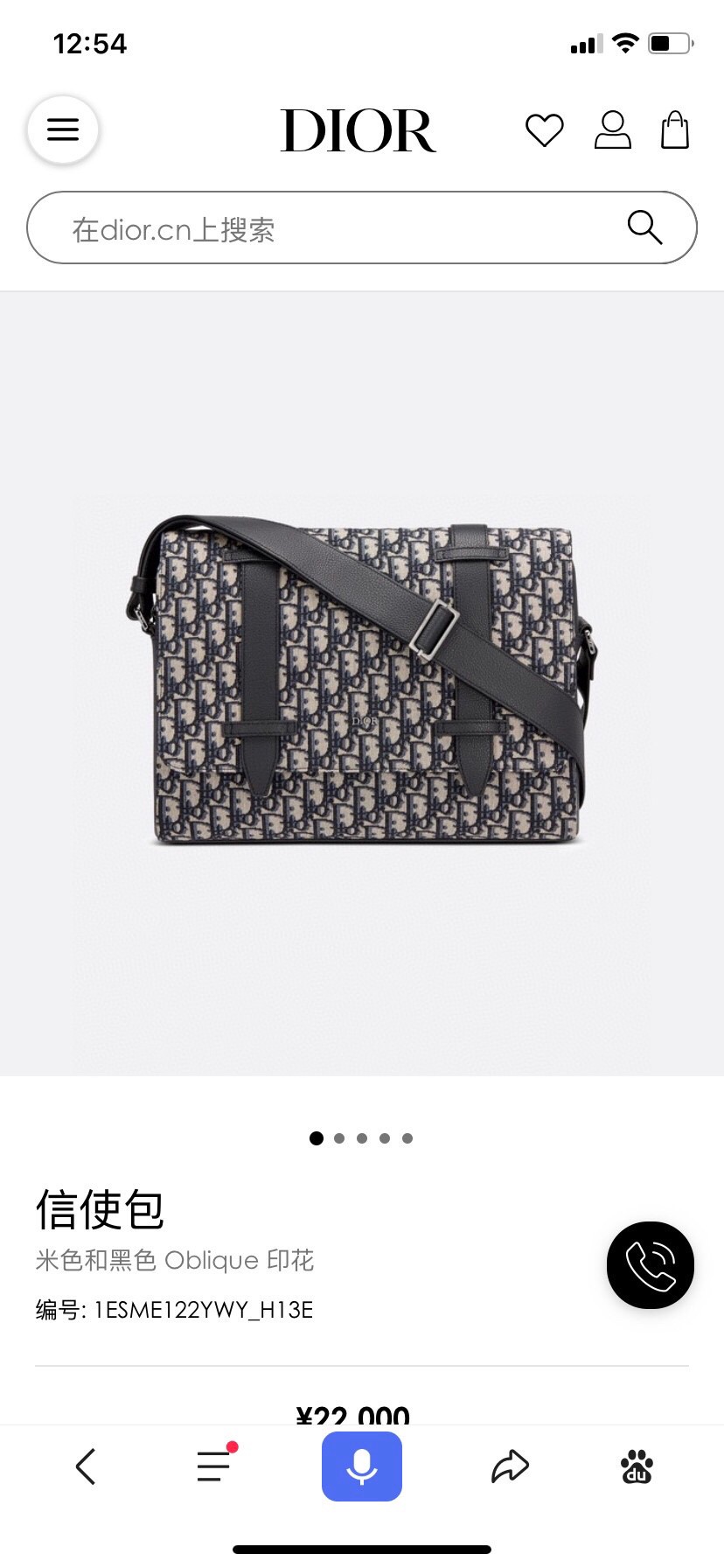The width and height of the screenshot is (724, 1568).
Task: Open the shopping bag
Action: (x=674, y=130)
